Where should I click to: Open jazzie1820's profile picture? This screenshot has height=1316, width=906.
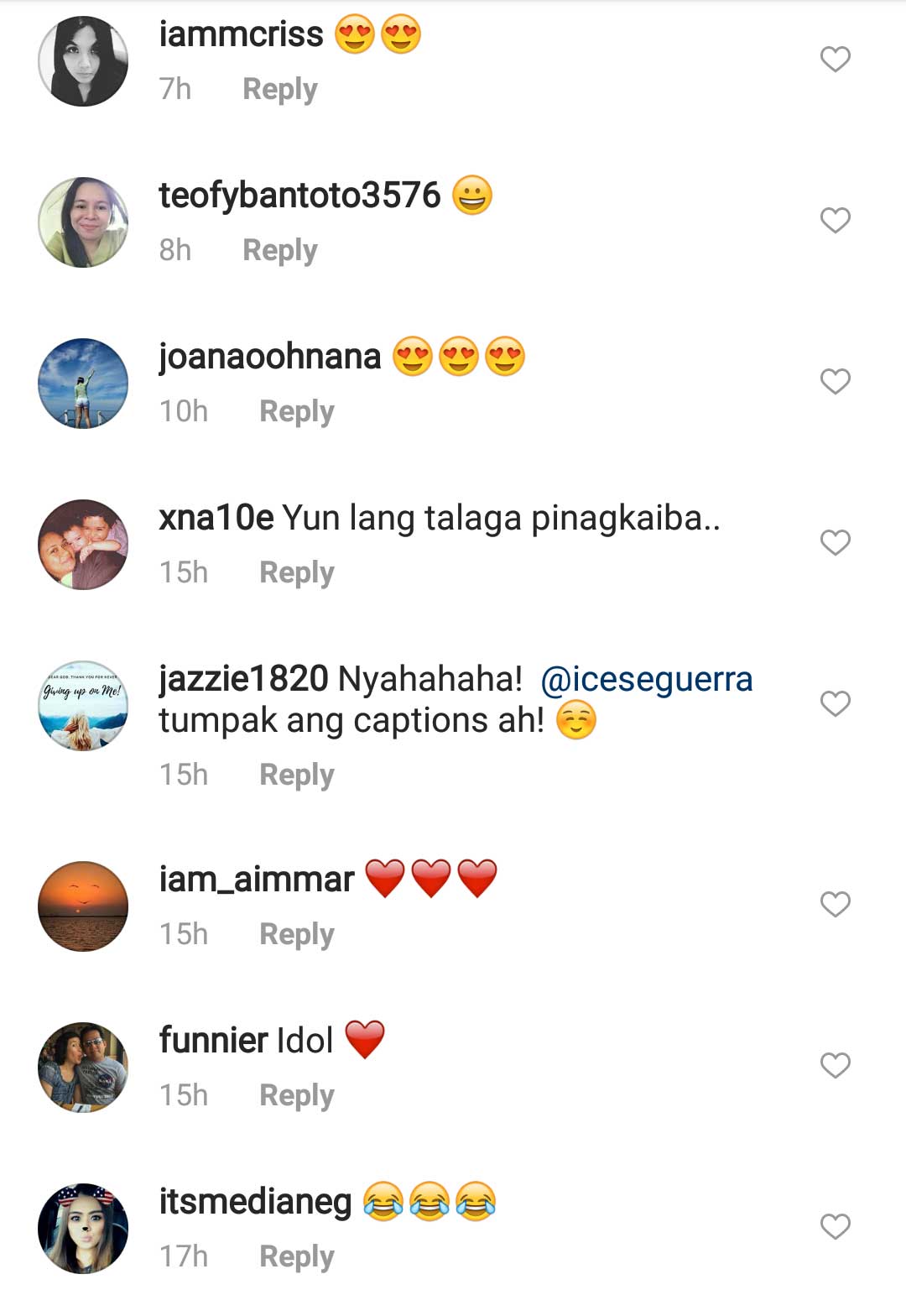click(x=83, y=705)
